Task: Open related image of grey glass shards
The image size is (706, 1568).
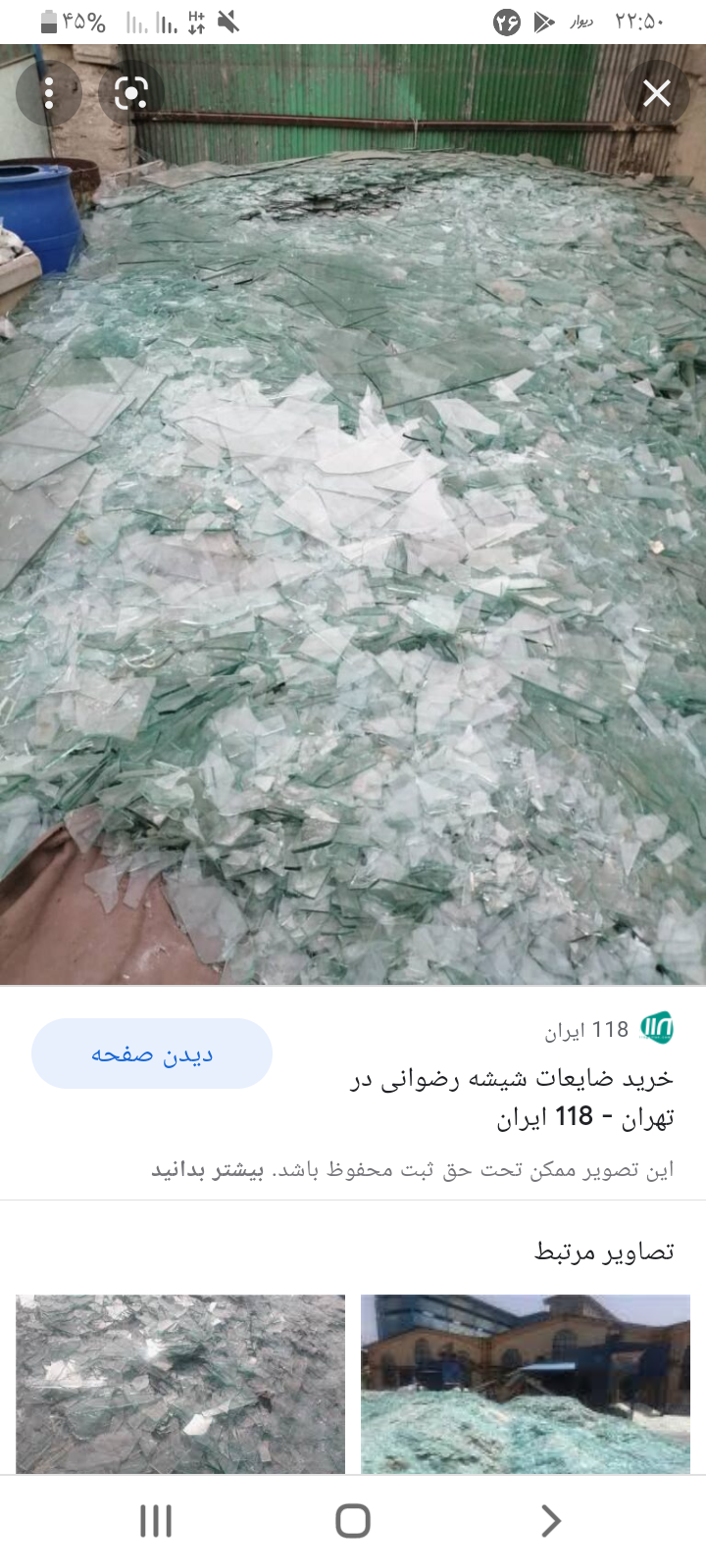Action: tap(180, 1384)
